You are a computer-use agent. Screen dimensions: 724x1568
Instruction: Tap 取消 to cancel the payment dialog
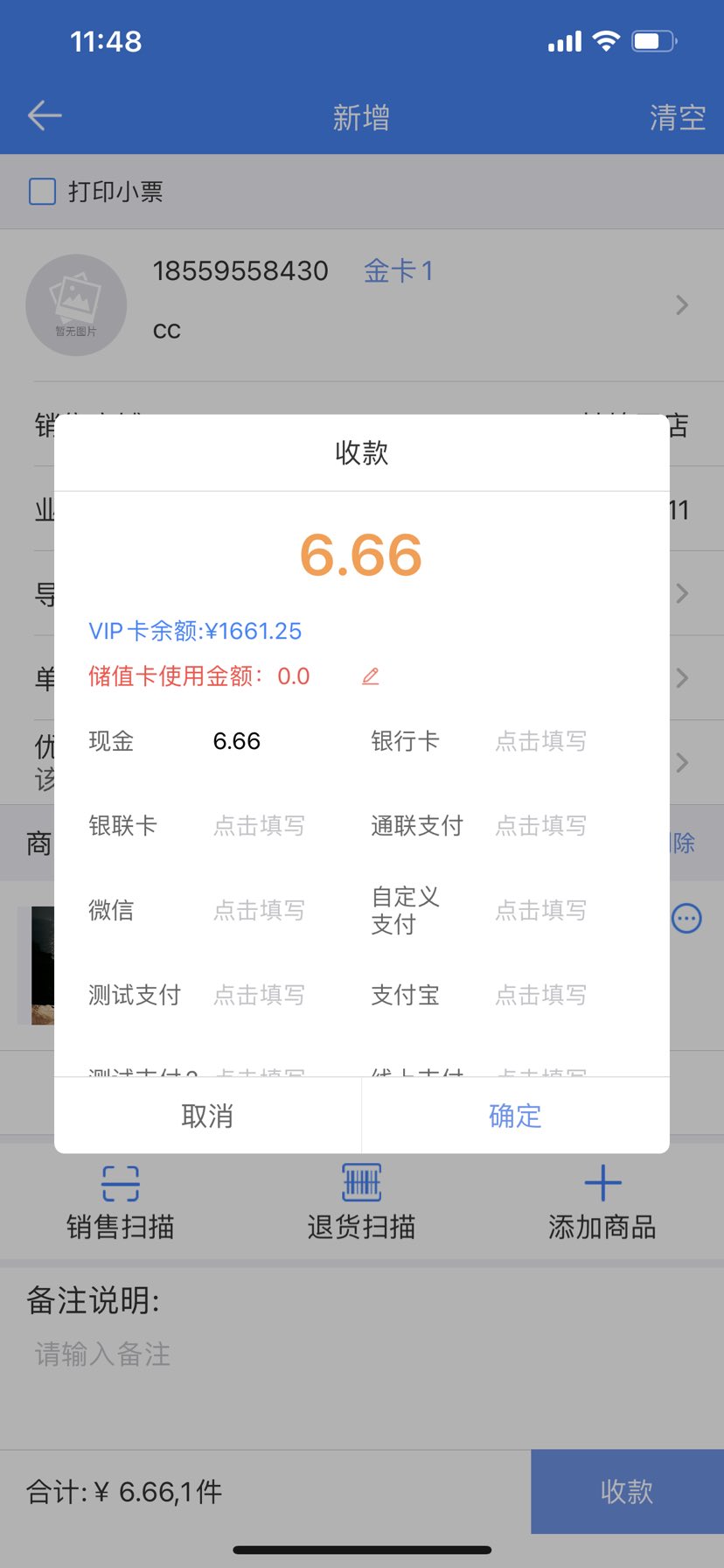(207, 1116)
